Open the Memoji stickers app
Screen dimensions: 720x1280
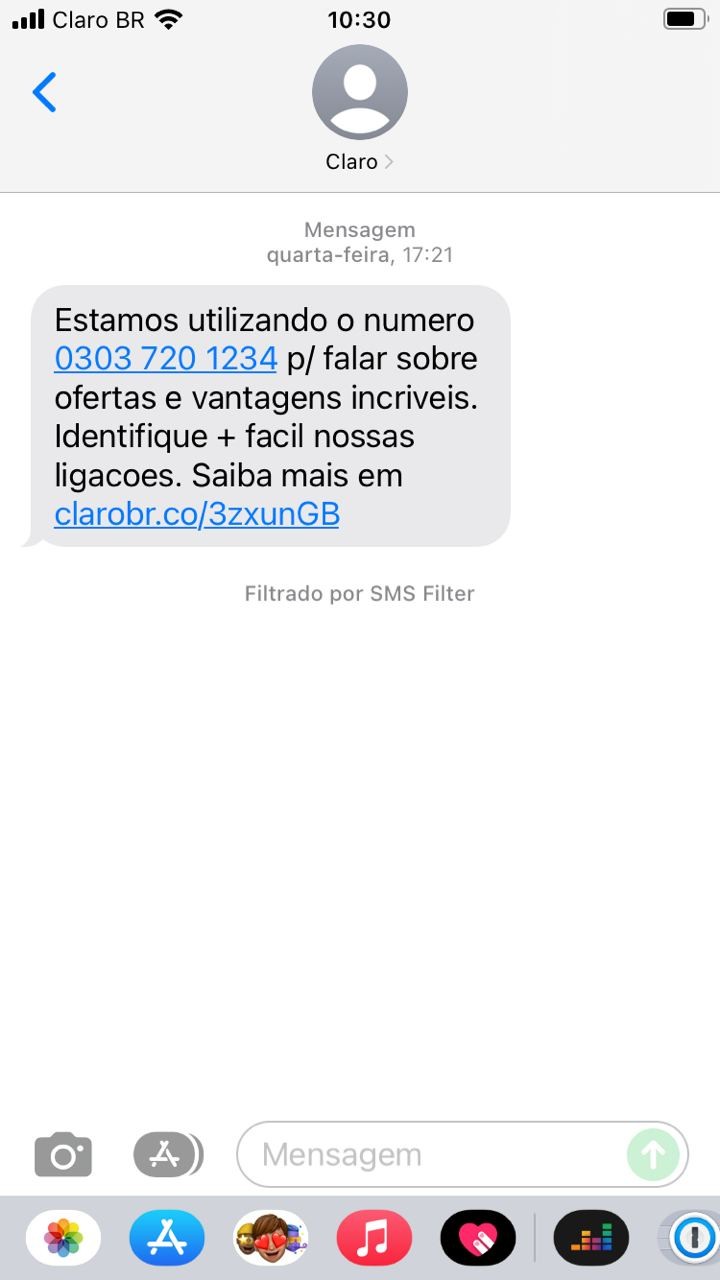click(271, 1238)
